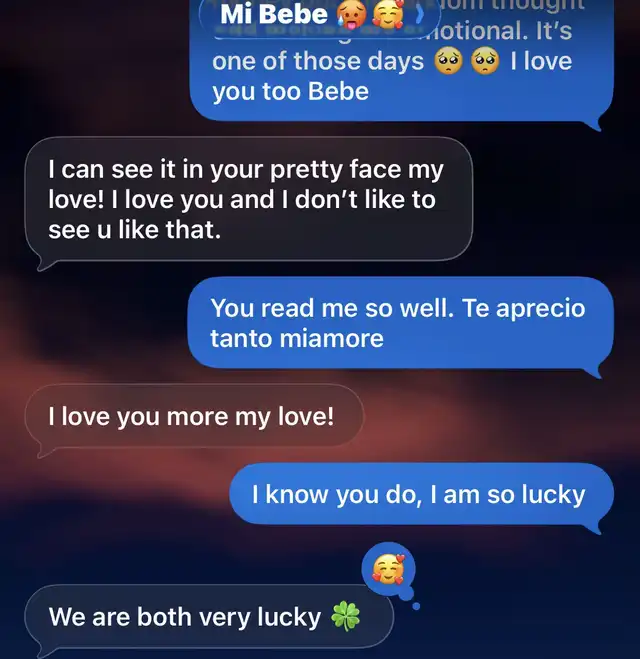Tap the smiling hearts reaction bubble
640x659 pixels.
pos(389,569)
